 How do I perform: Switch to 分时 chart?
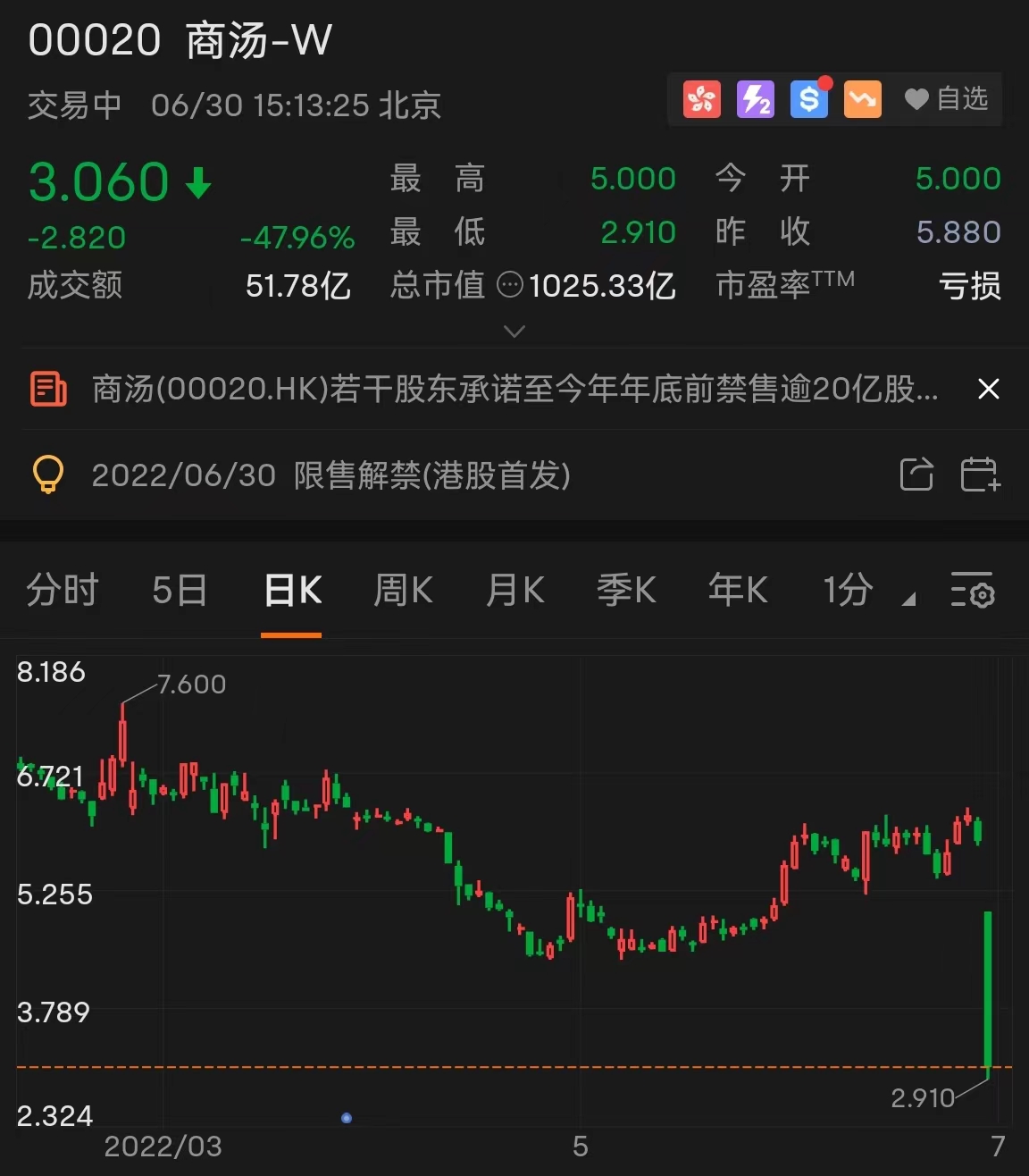(x=62, y=591)
